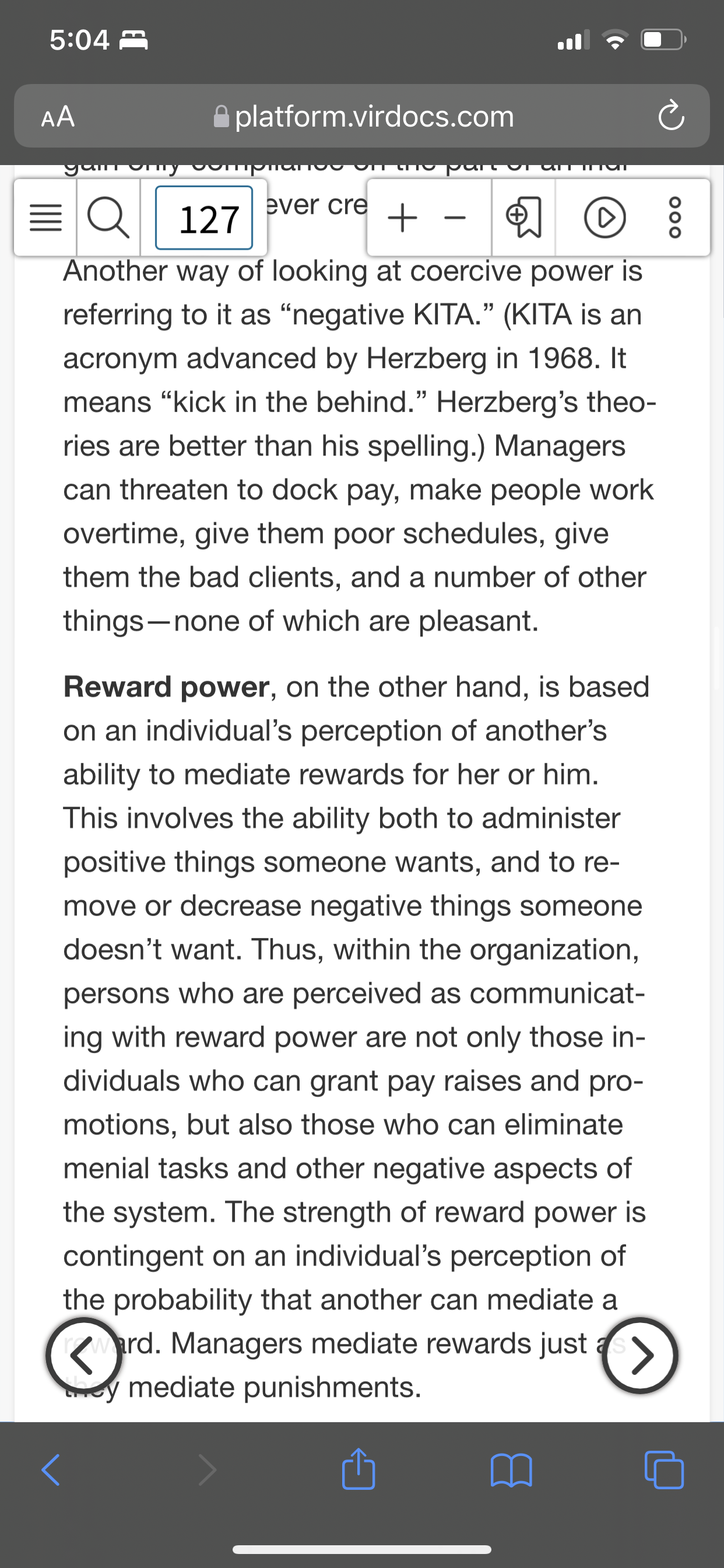Viewport: 724px width, 1568px height.
Task: Decrease text size with the minus button
Action: (x=455, y=218)
